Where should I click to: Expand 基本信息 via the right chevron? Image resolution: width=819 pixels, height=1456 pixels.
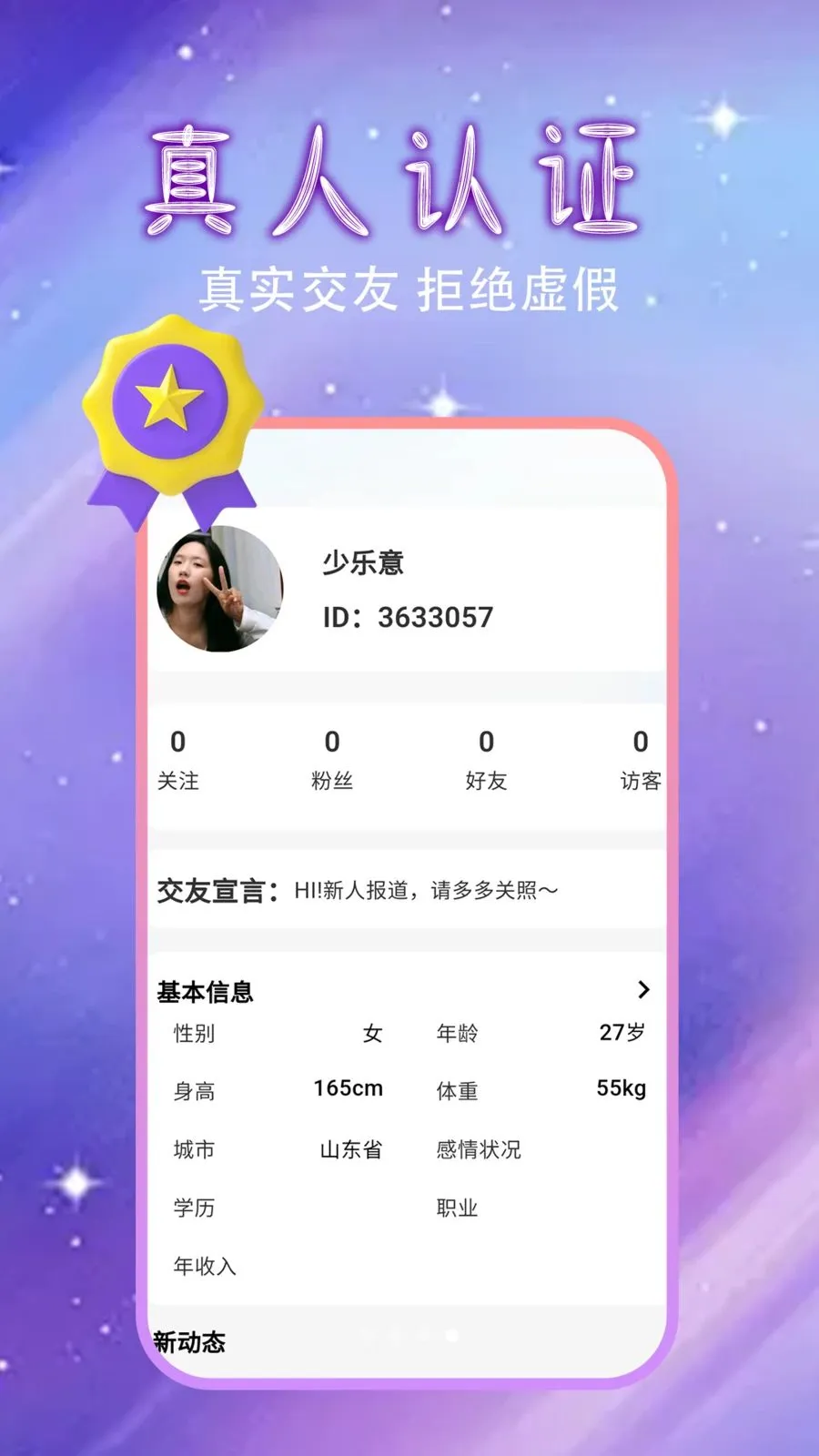click(x=645, y=989)
